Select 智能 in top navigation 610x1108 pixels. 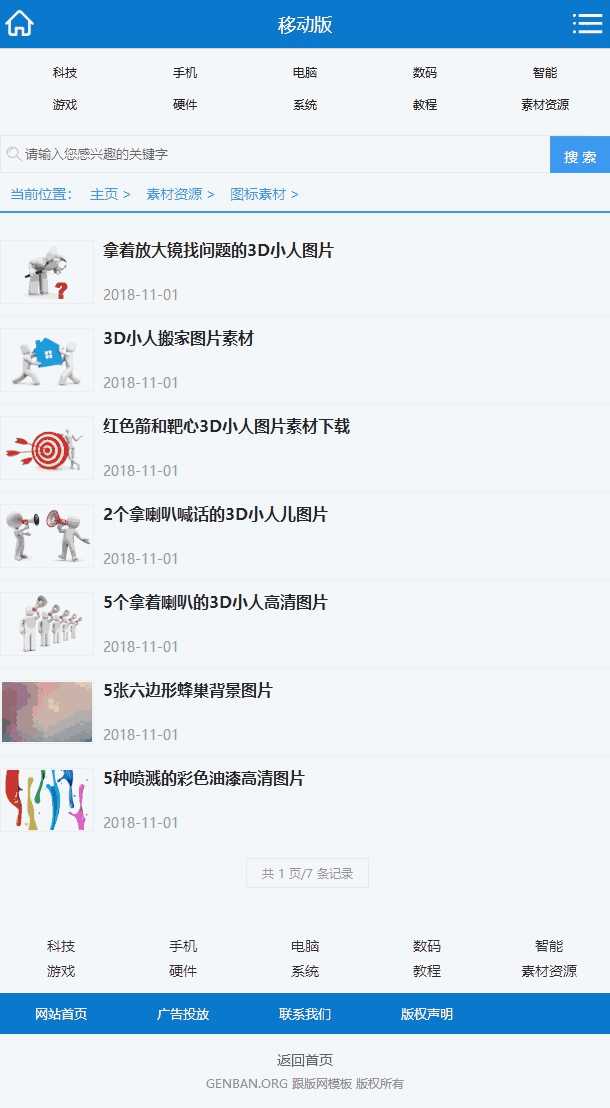[x=545, y=72]
